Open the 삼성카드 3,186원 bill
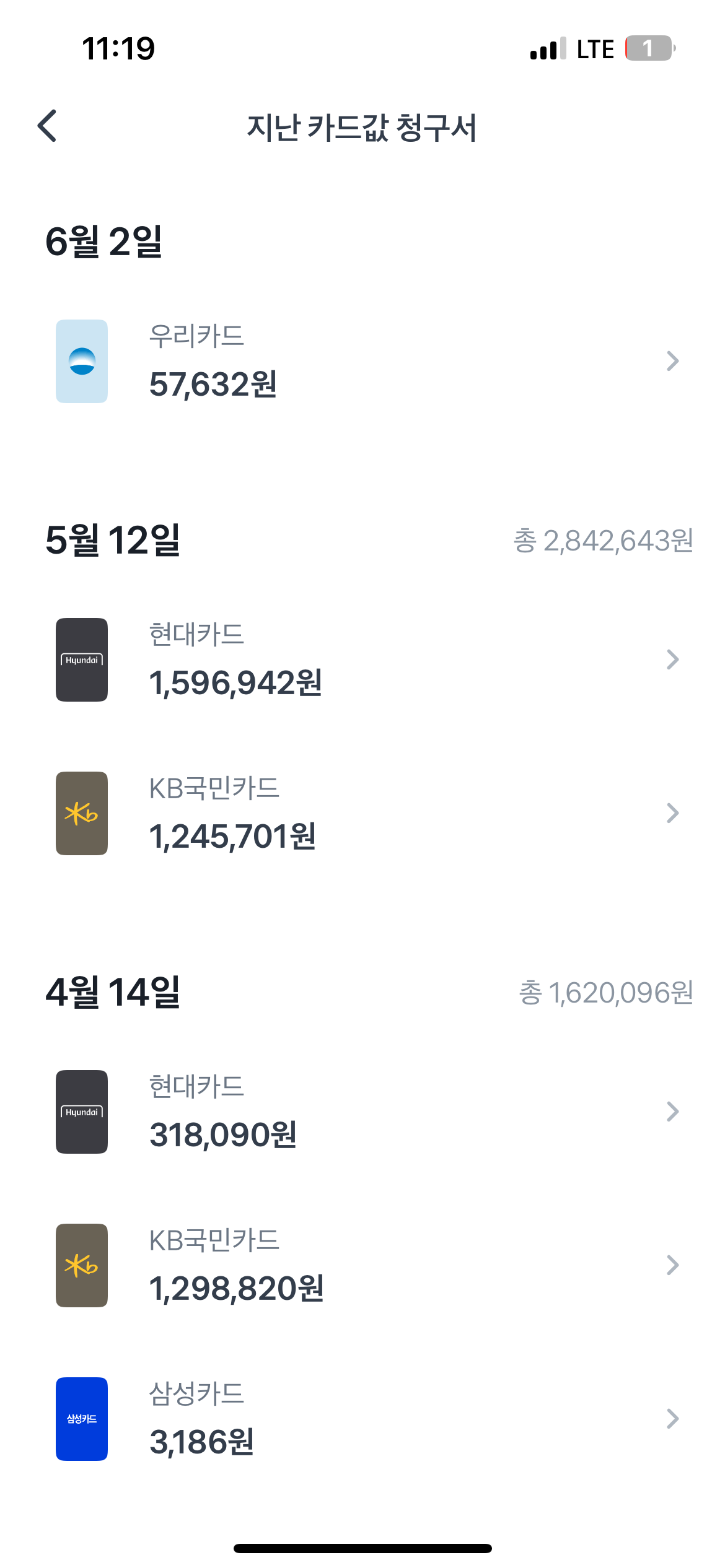 [x=362, y=1419]
